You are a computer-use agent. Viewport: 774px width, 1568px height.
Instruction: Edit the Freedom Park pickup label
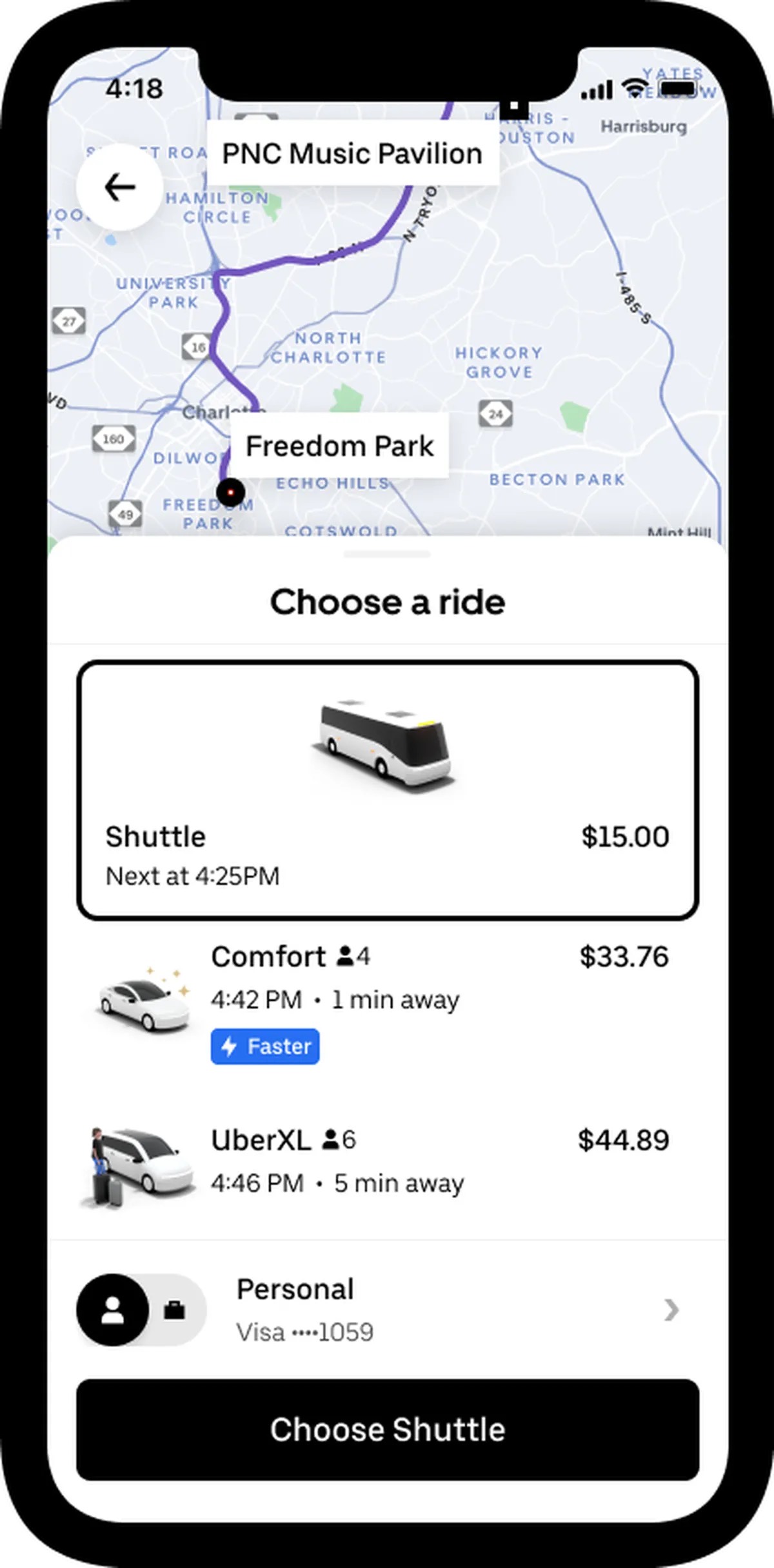point(340,446)
